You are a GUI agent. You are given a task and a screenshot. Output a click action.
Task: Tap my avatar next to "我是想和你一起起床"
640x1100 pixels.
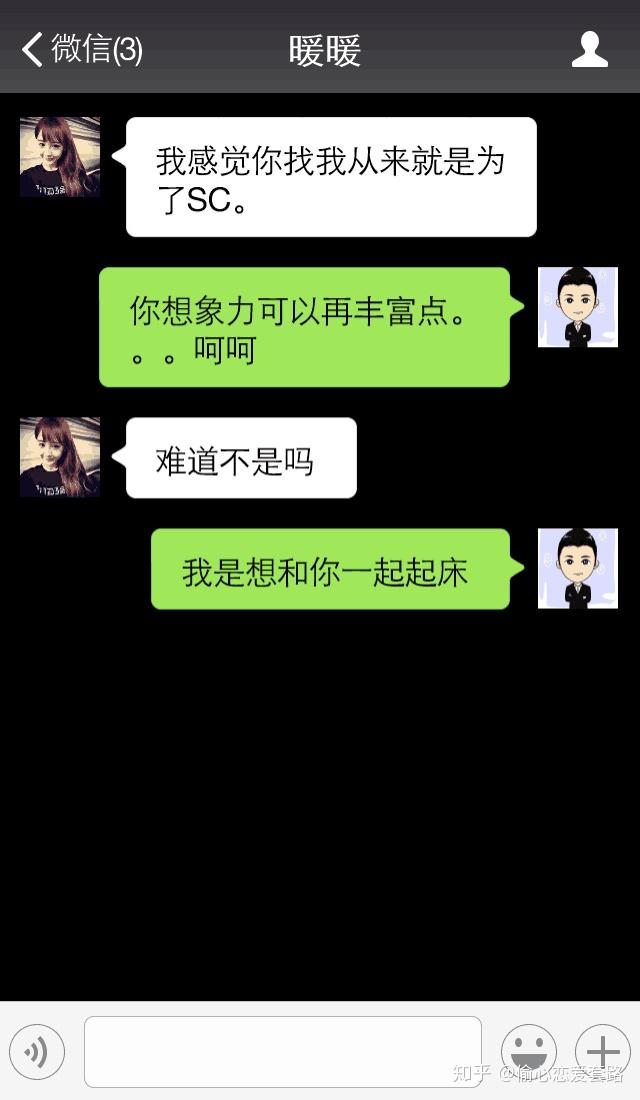(x=577, y=568)
